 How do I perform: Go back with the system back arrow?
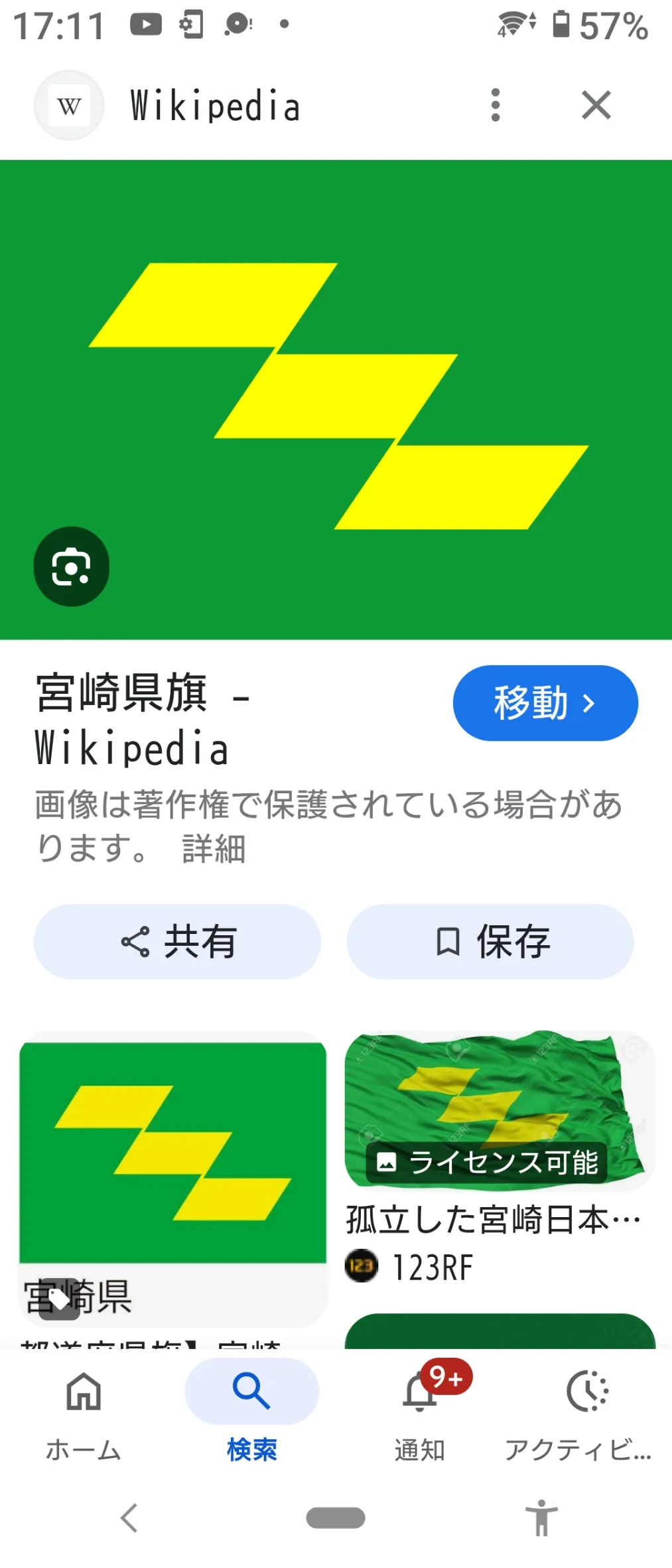coord(129,1518)
